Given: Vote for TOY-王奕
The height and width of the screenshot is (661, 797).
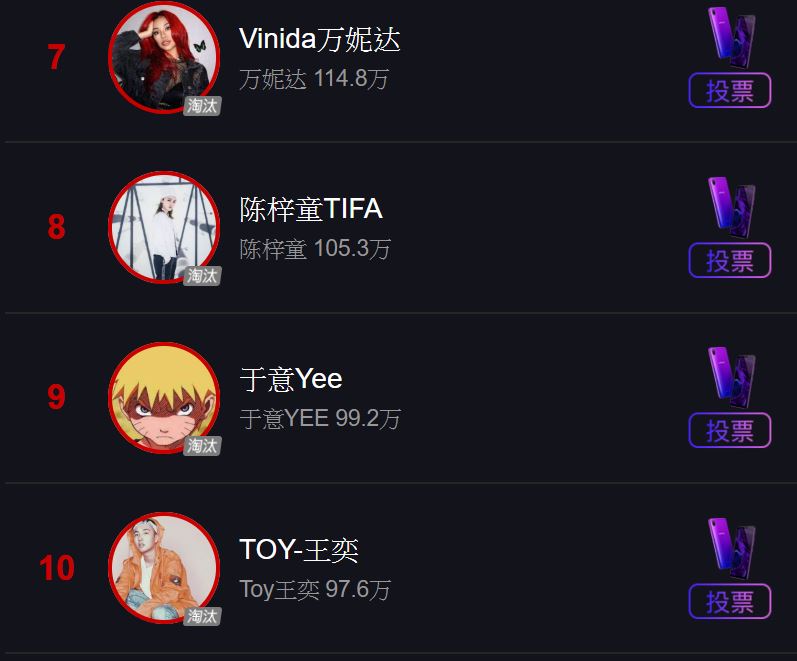Looking at the screenshot, I should point(729,602).
